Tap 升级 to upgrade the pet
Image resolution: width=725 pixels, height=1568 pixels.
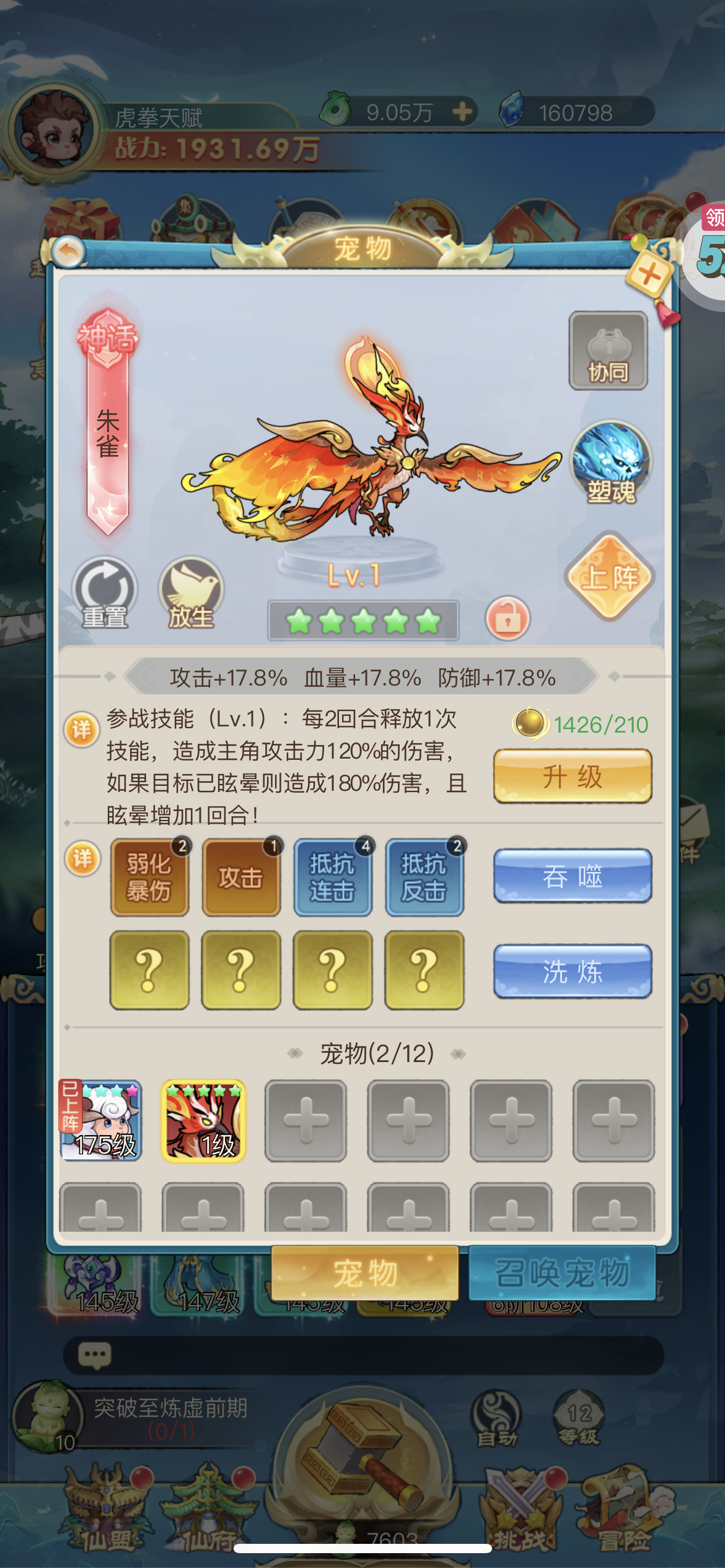pos(573,777)
